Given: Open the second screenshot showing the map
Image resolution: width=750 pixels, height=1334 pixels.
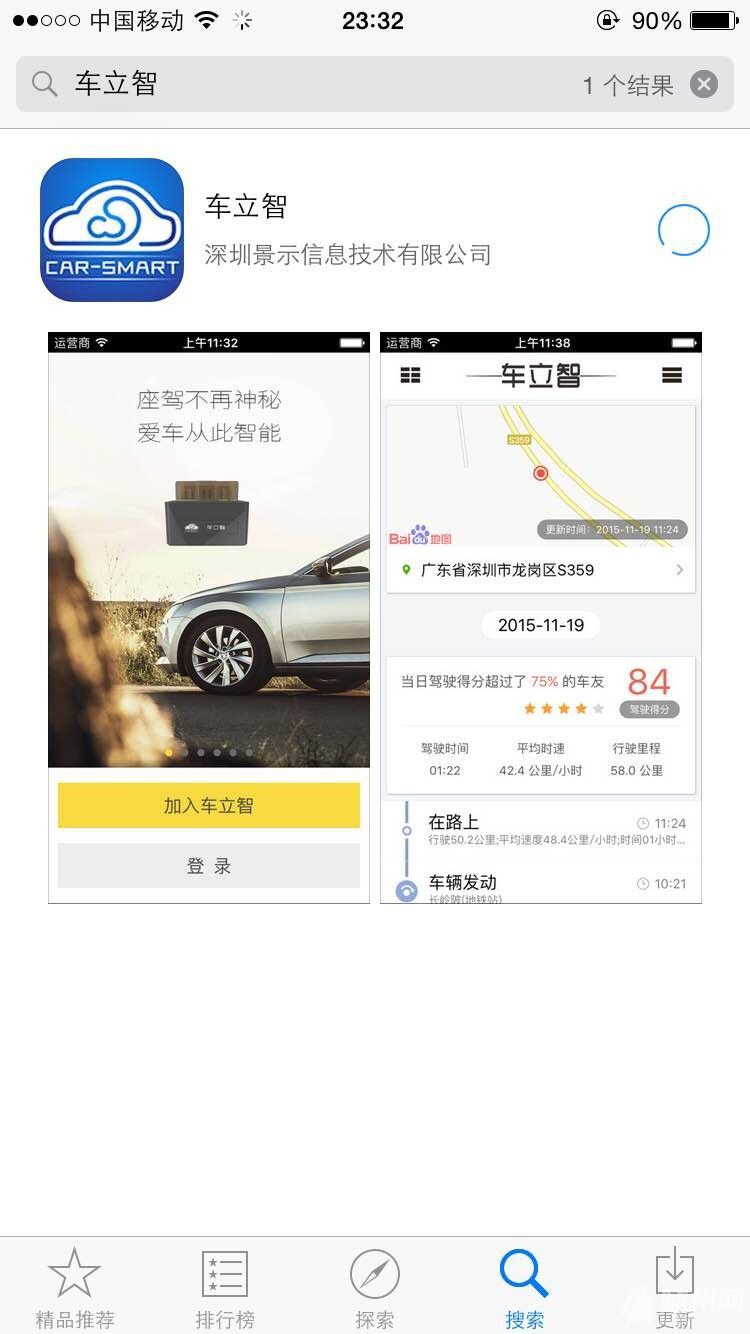Looking at the screenshot, I should (x=541, y=617).
